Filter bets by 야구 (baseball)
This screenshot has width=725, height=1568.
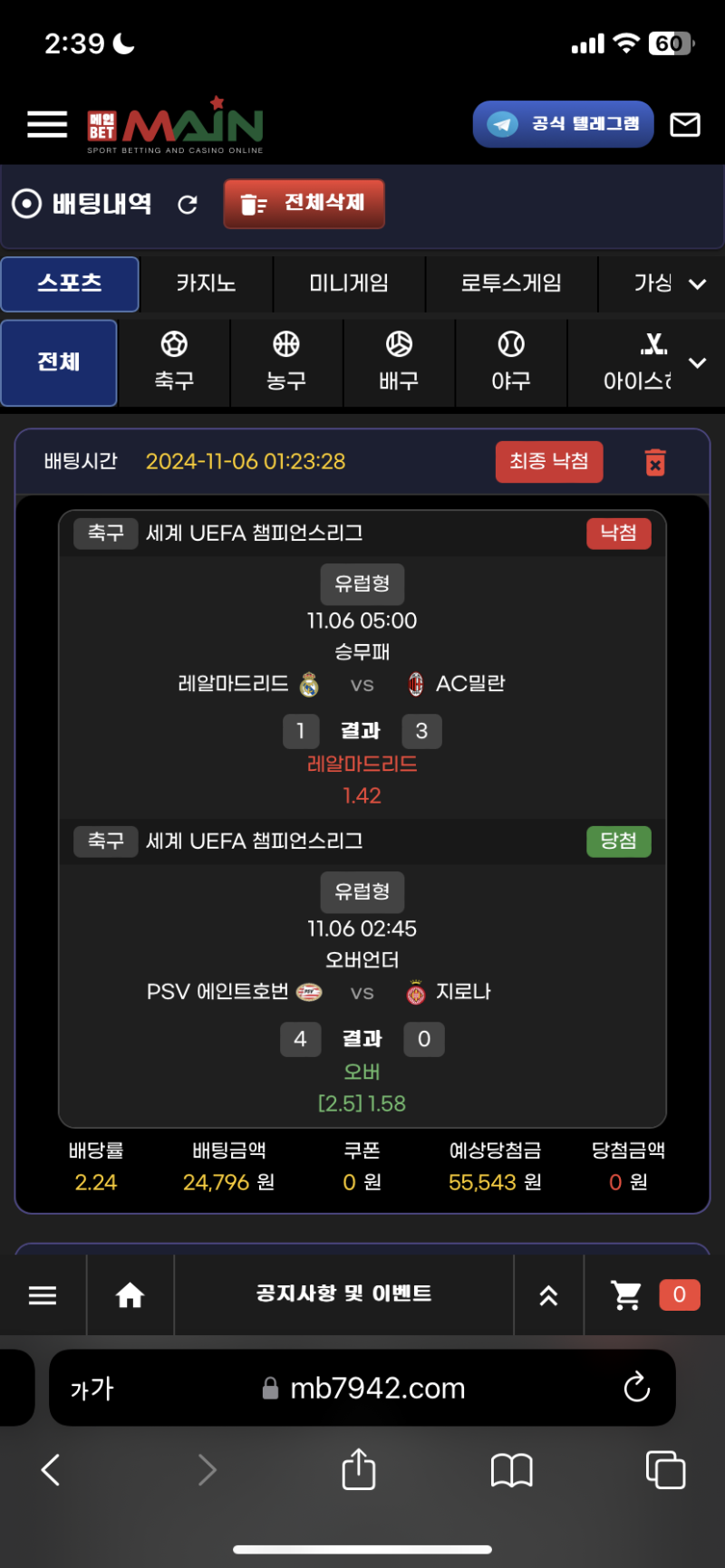(x=511, y=361)
